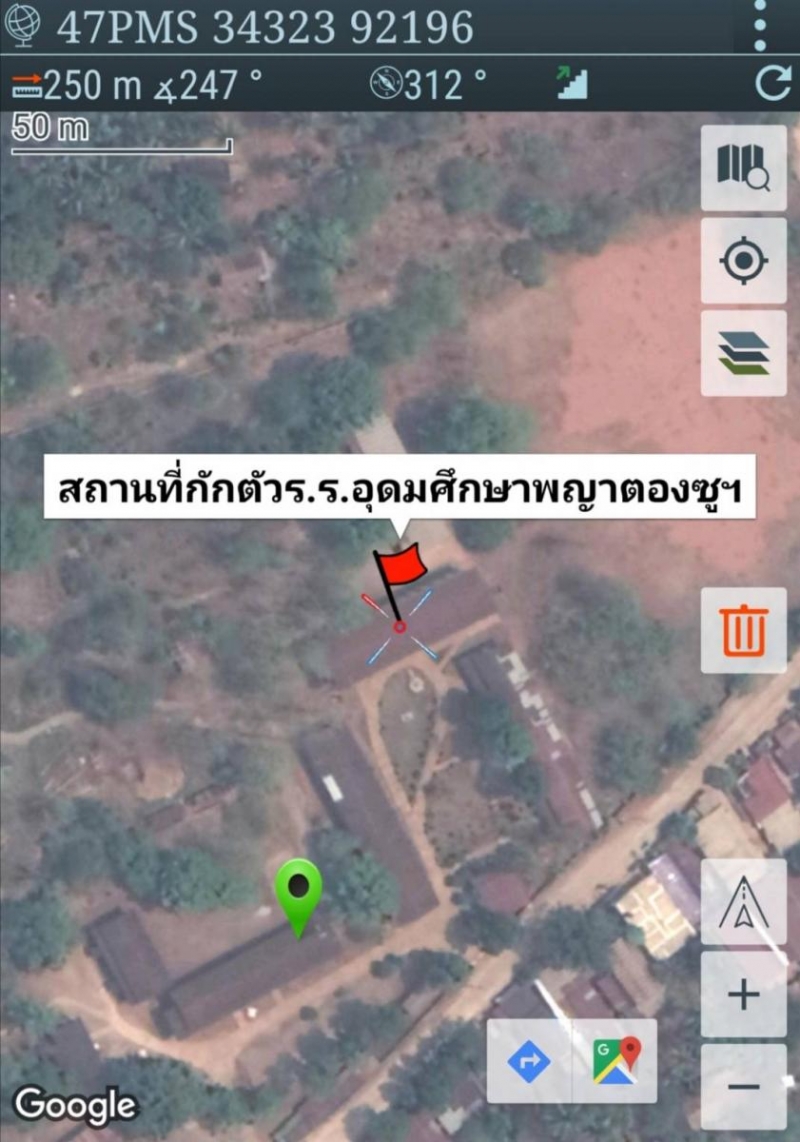The height and width of the screenshot is (1142, 800).
Task: Open location in Google Maps
Action: pos(615,1061)
